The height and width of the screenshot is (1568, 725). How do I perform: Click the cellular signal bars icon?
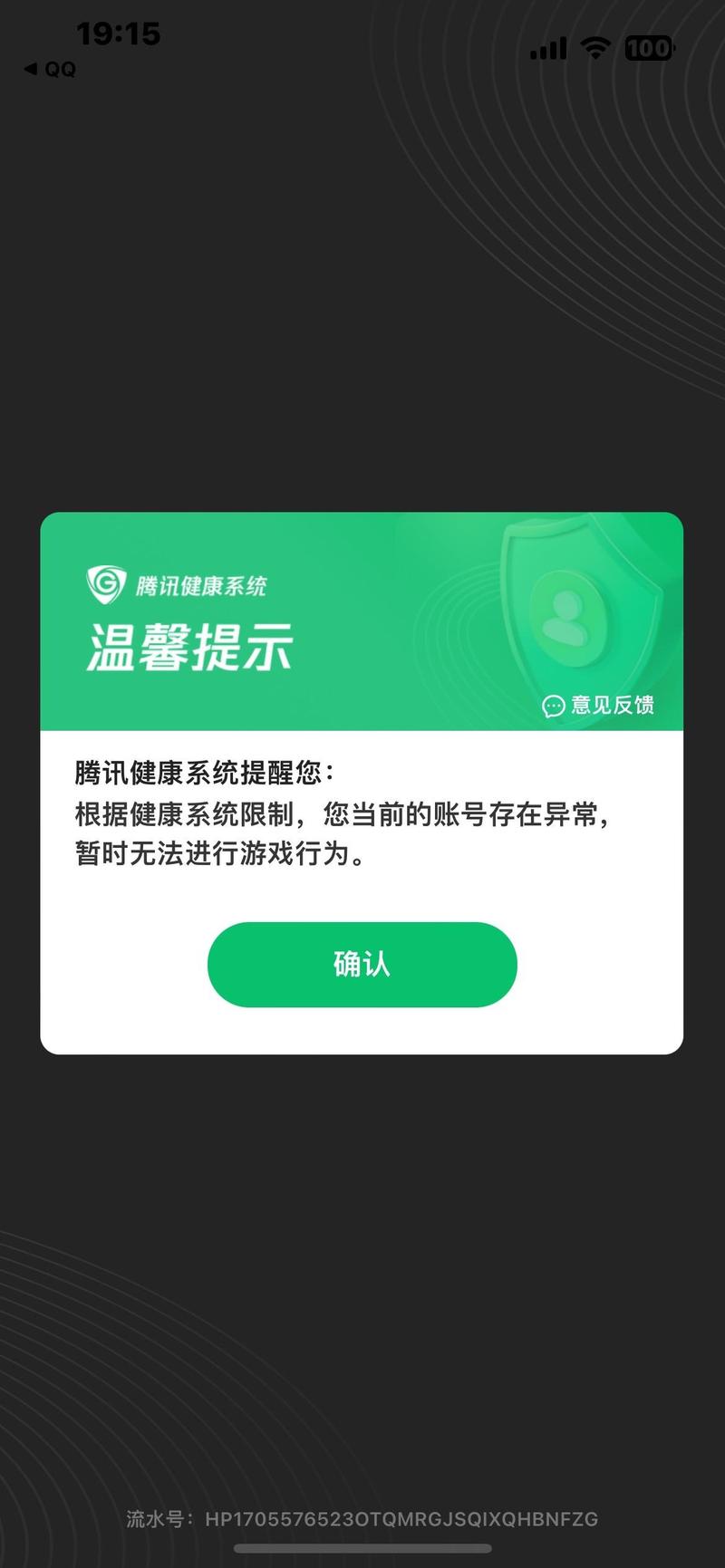(547, 49)
